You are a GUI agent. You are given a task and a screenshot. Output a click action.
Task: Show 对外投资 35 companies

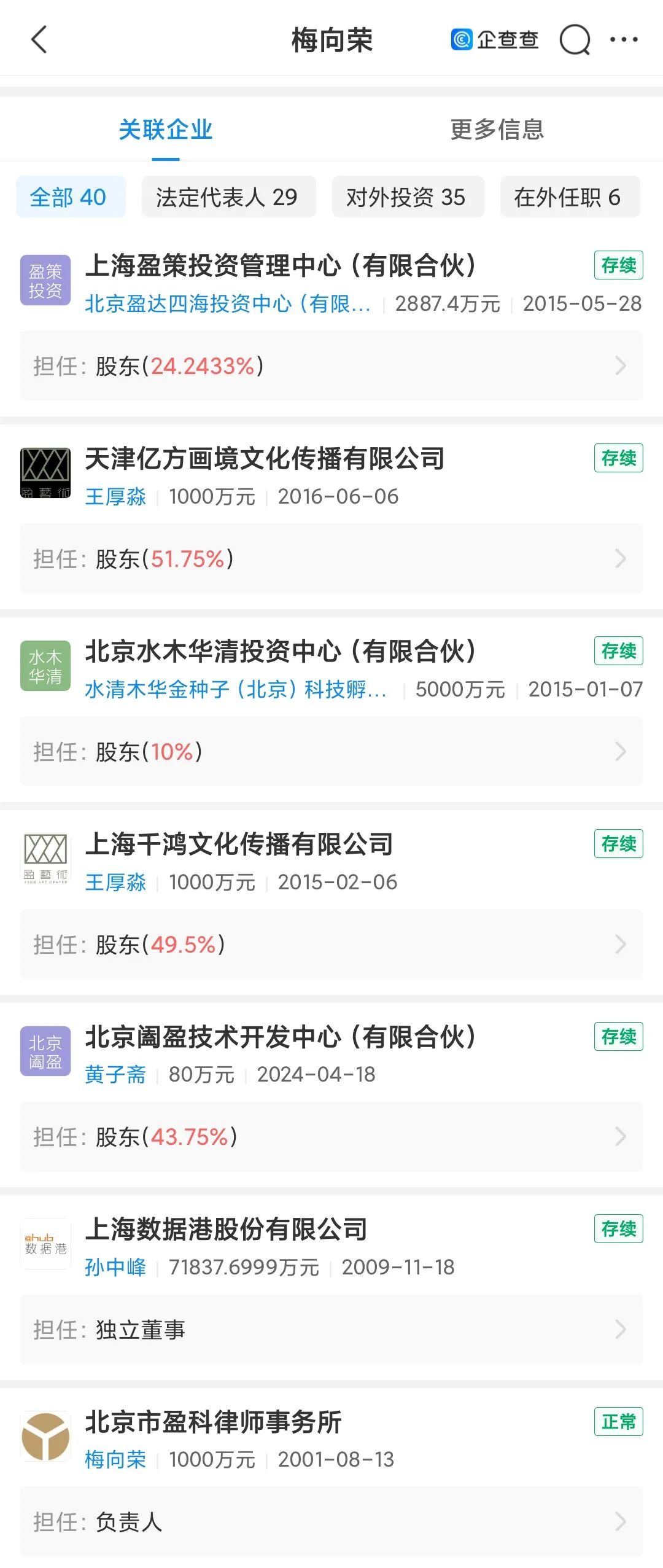pos(408,197)
